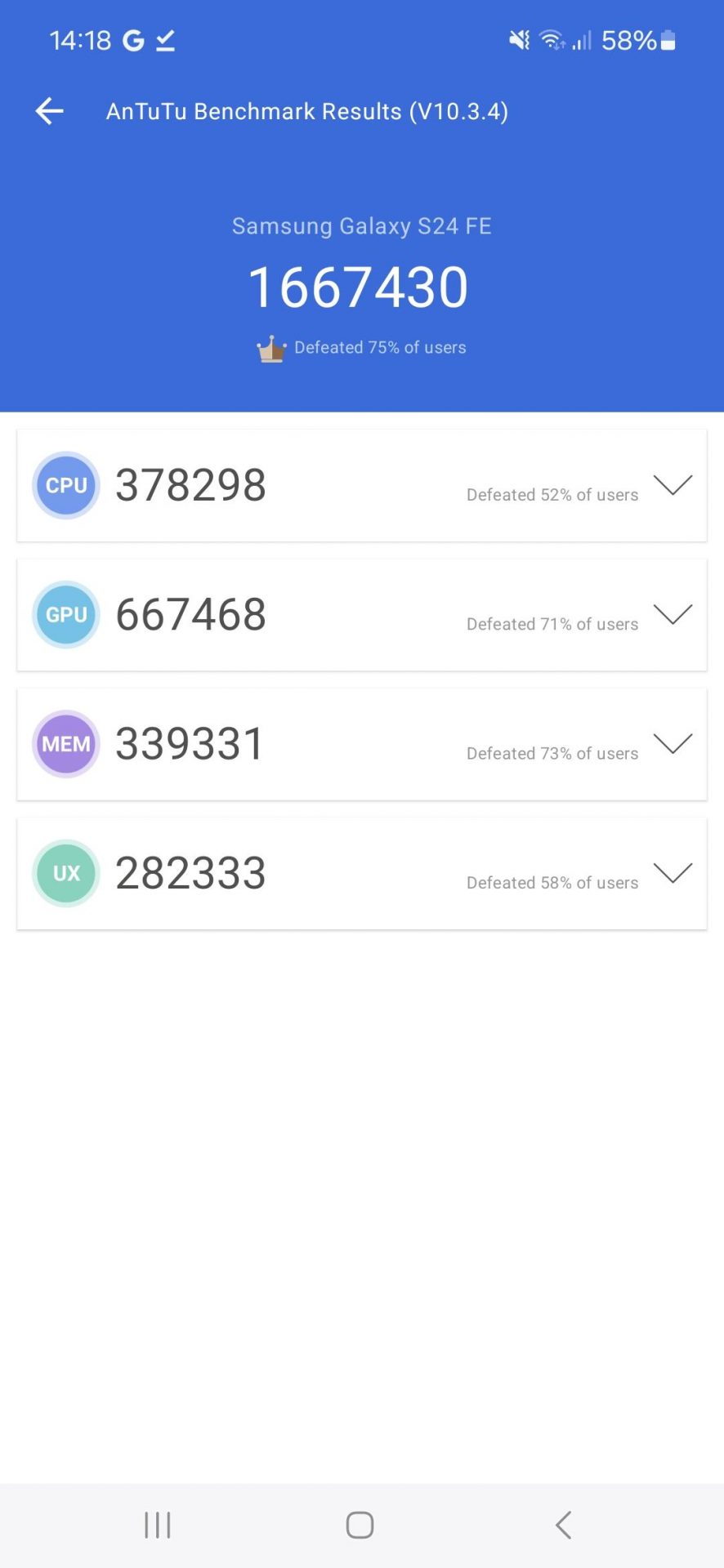The width and height of the screenshot is (724, 1568).
Task: Open recent apps from navigation bar
Action: tap(158, 1525)
